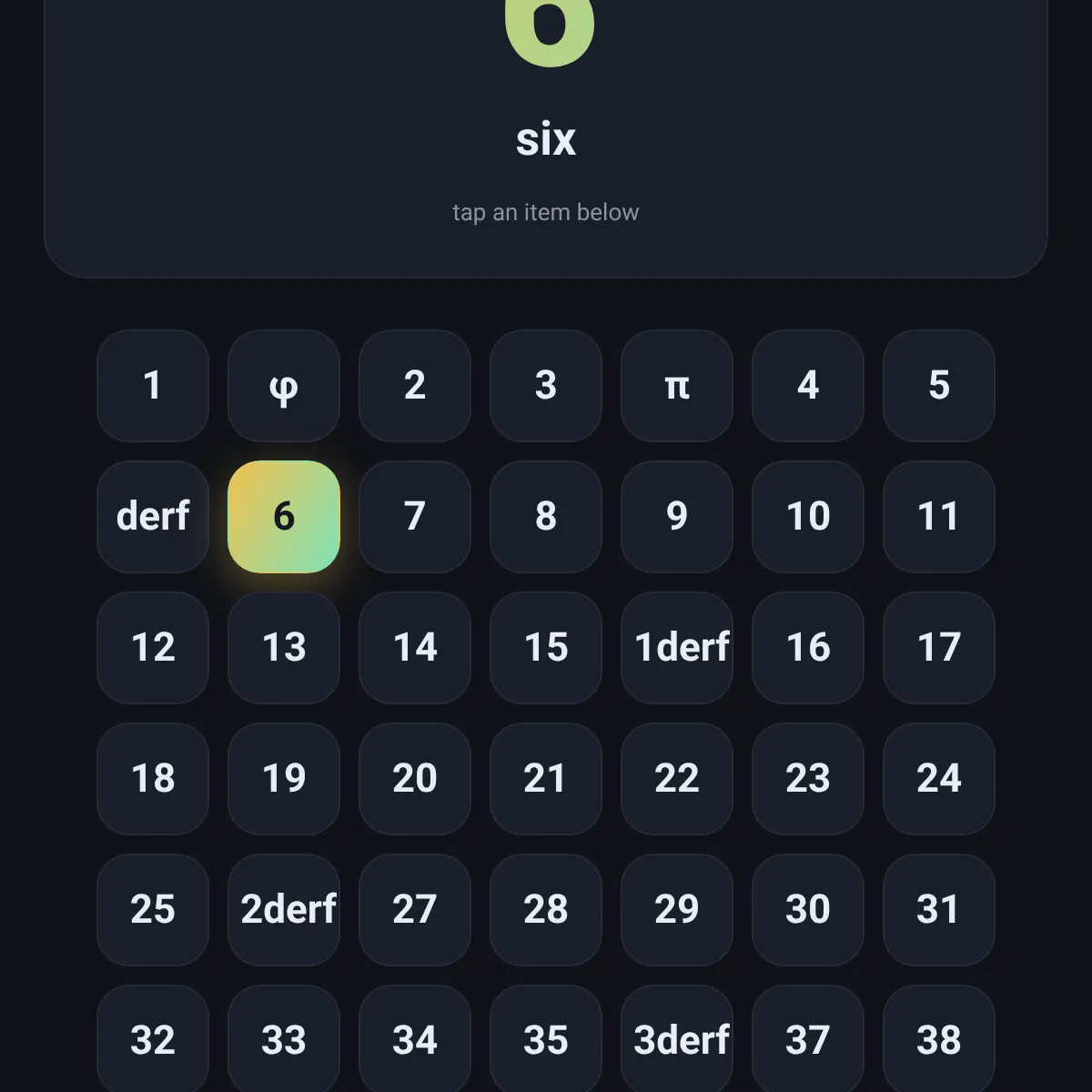Tap number 21
The height and width of the screenshot is (1092, 1092).
[546, 779]
